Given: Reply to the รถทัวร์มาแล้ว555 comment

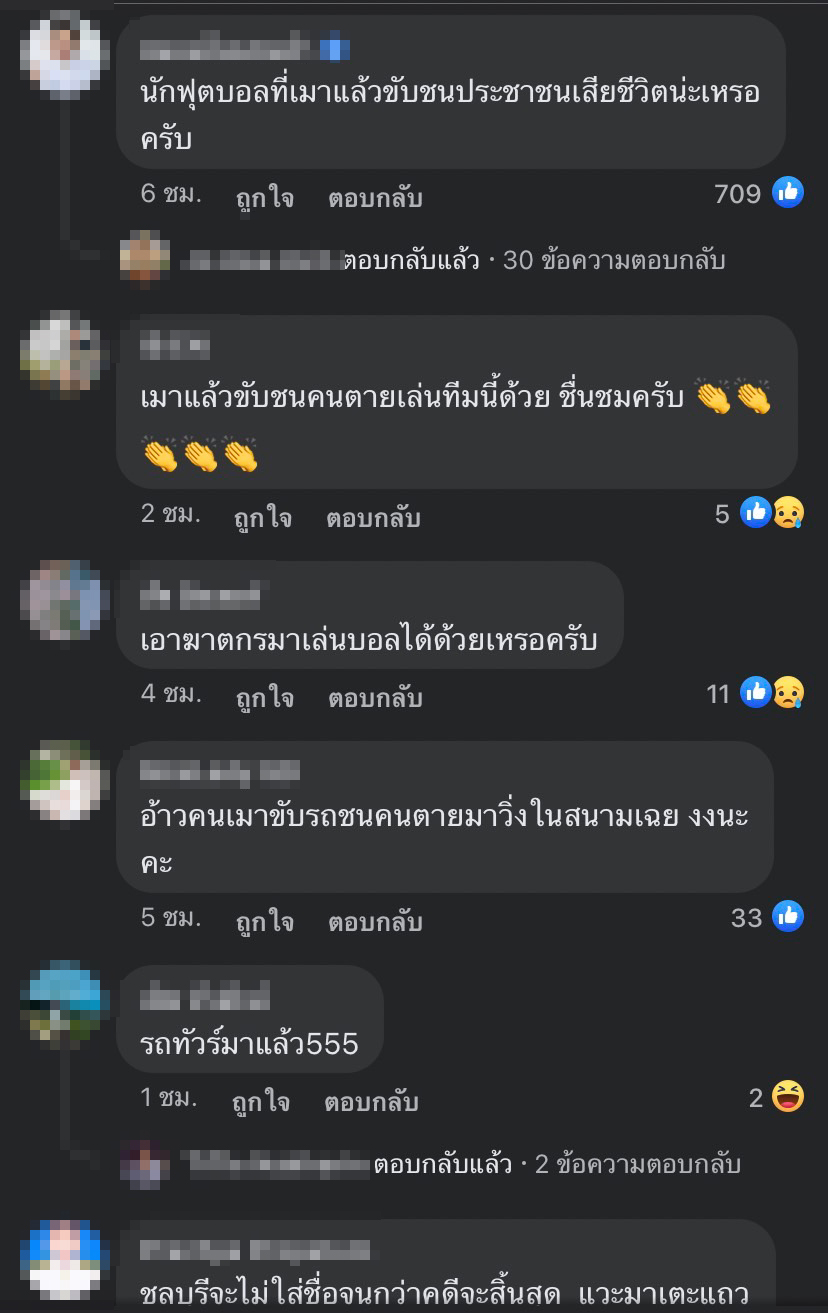Looking at the screenshot, I should point(371,1102).
